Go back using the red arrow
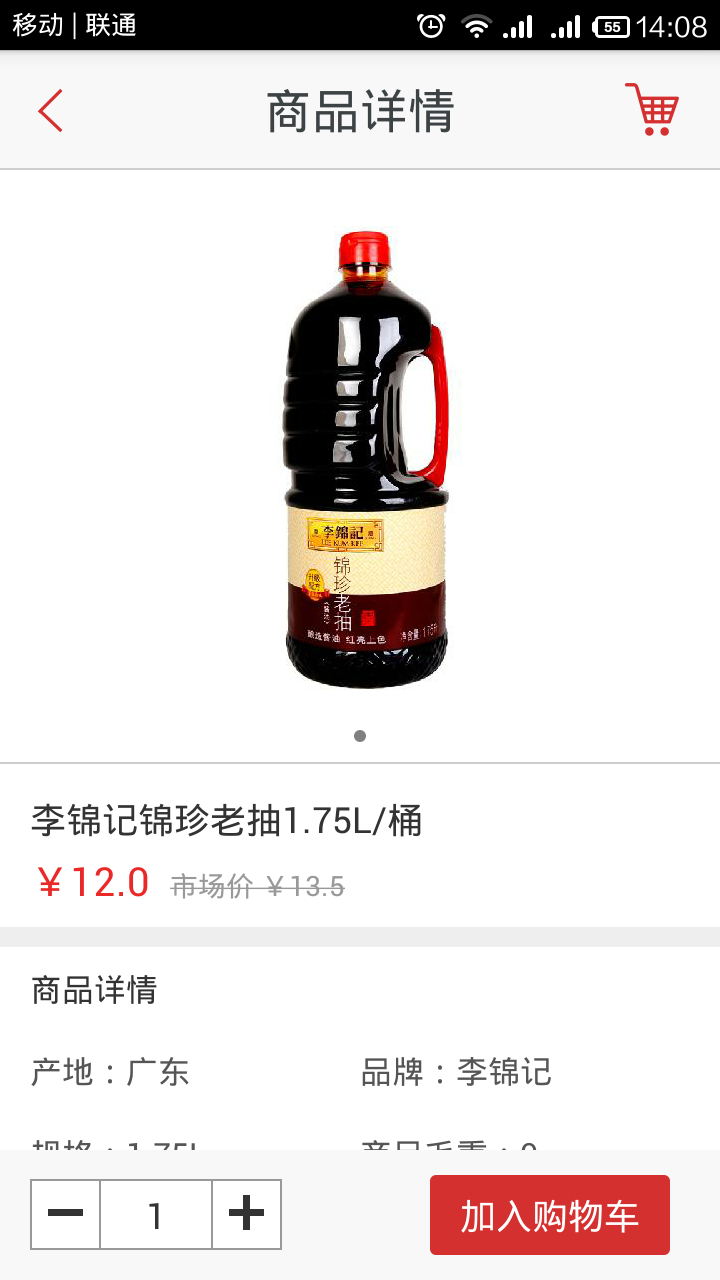The image size is (720, 1280). pos(50,110)
